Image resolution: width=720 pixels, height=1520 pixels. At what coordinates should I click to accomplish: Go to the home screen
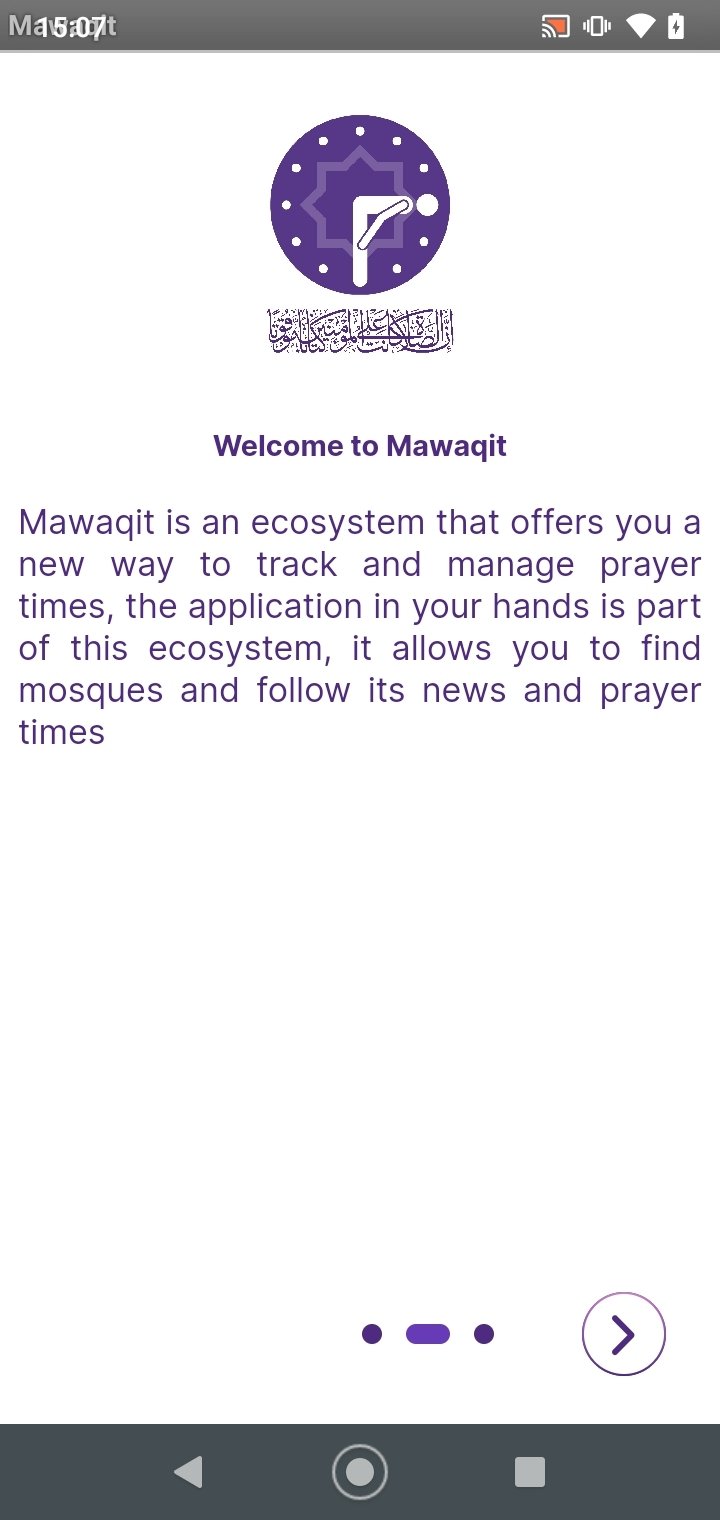[360, 1471]
